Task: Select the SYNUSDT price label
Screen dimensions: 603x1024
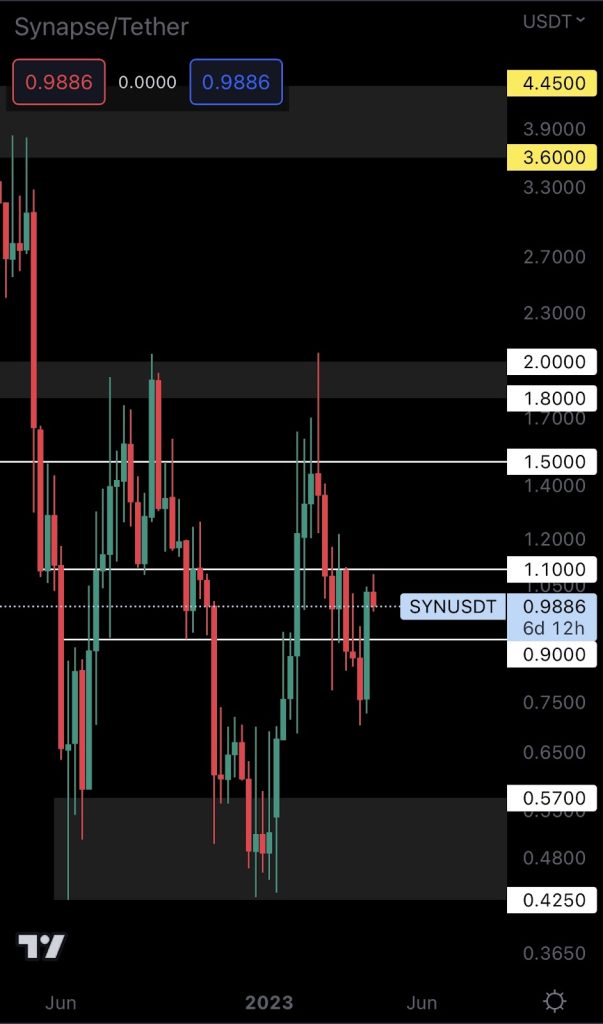Action: click(x=453, y=606)
